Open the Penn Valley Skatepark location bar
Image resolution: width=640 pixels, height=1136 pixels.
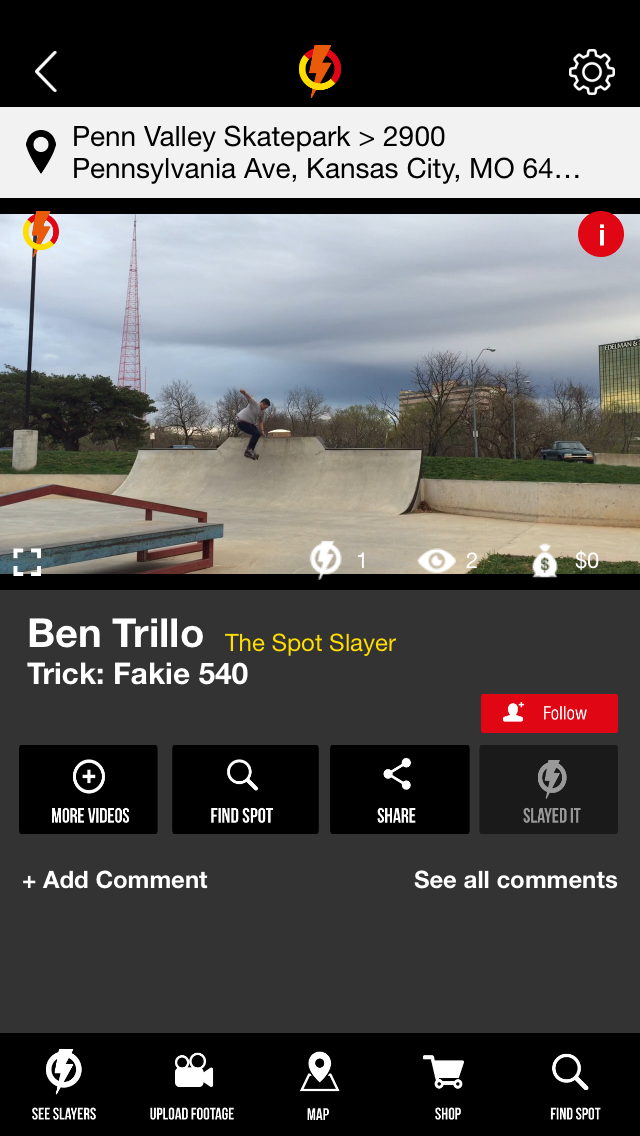(320, 153)
